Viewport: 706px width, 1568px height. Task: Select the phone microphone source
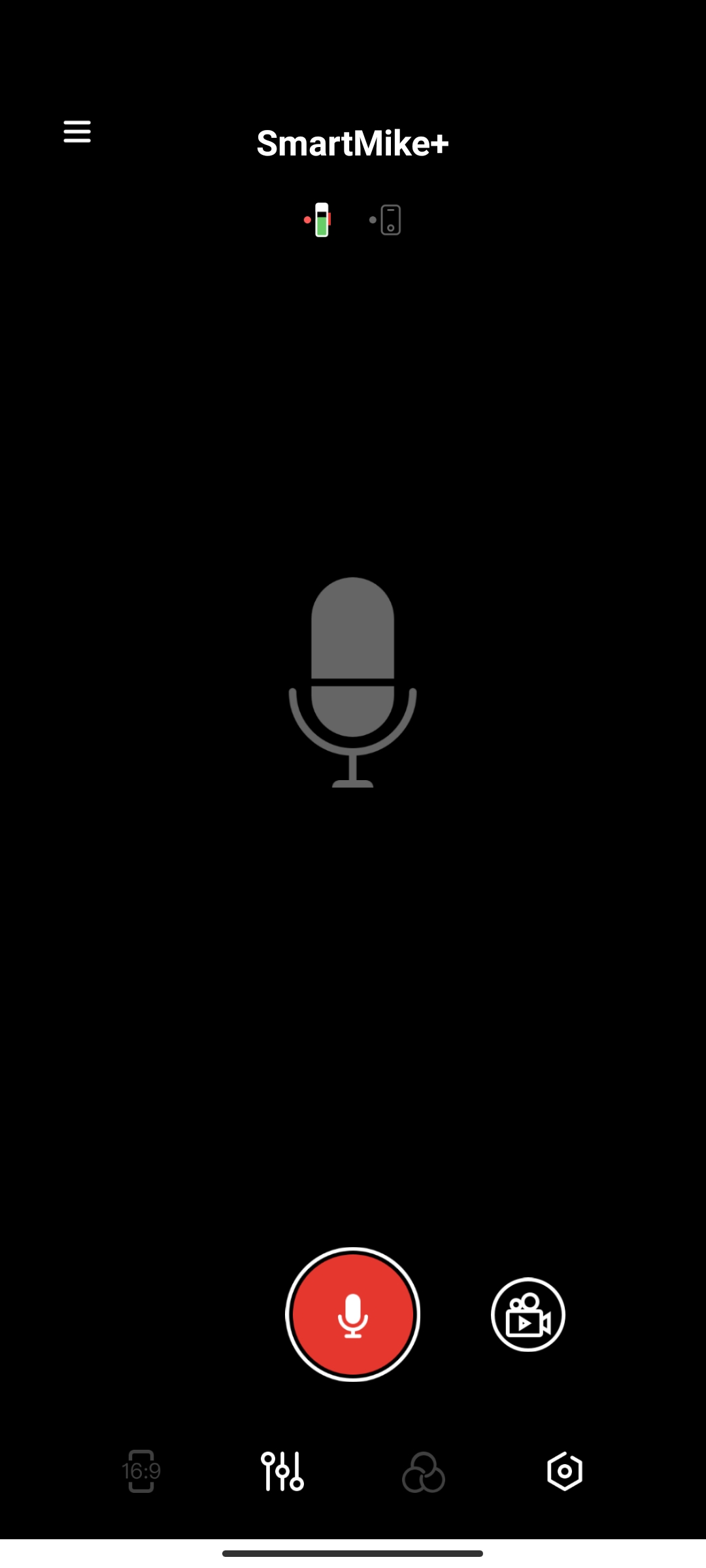(386, 220)
